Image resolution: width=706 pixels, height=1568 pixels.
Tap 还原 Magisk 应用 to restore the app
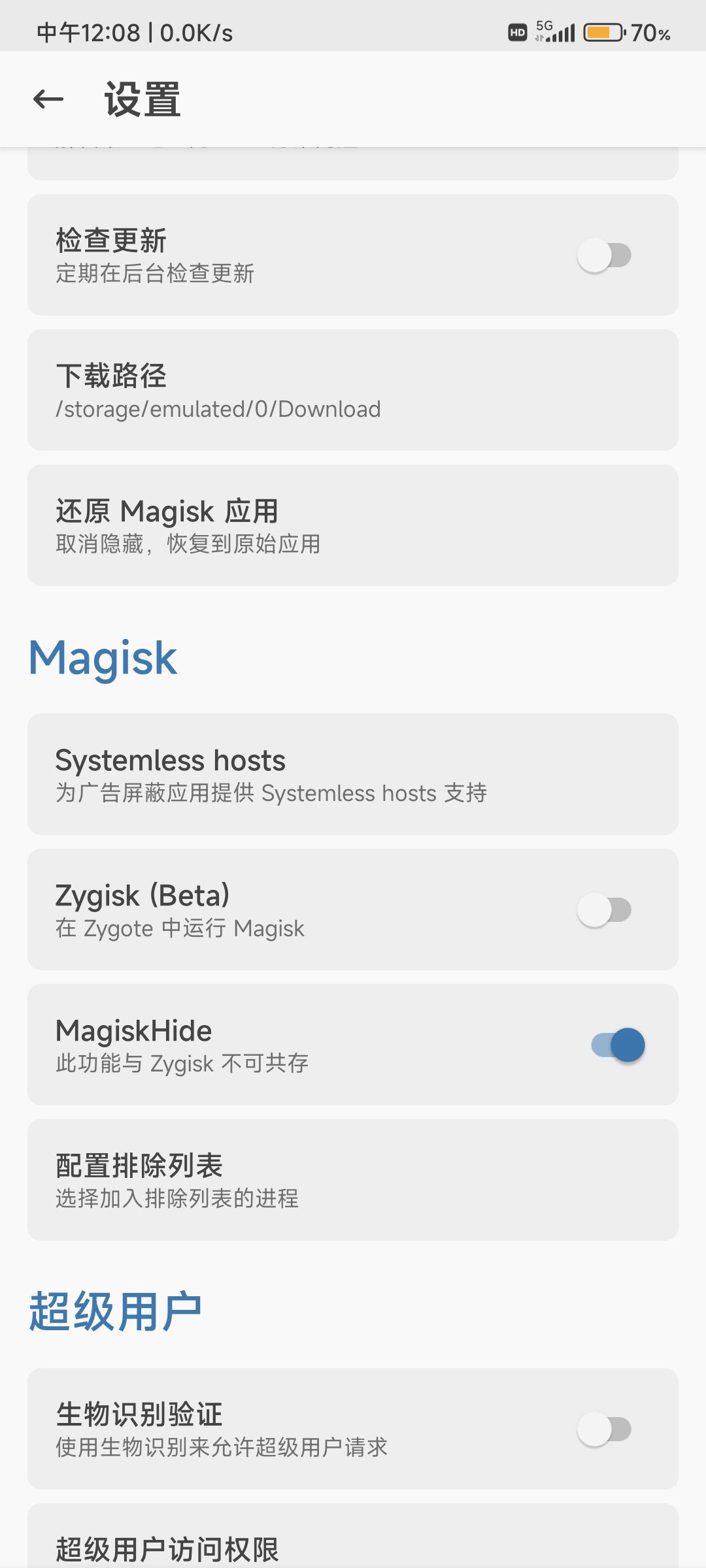(353, 525)
